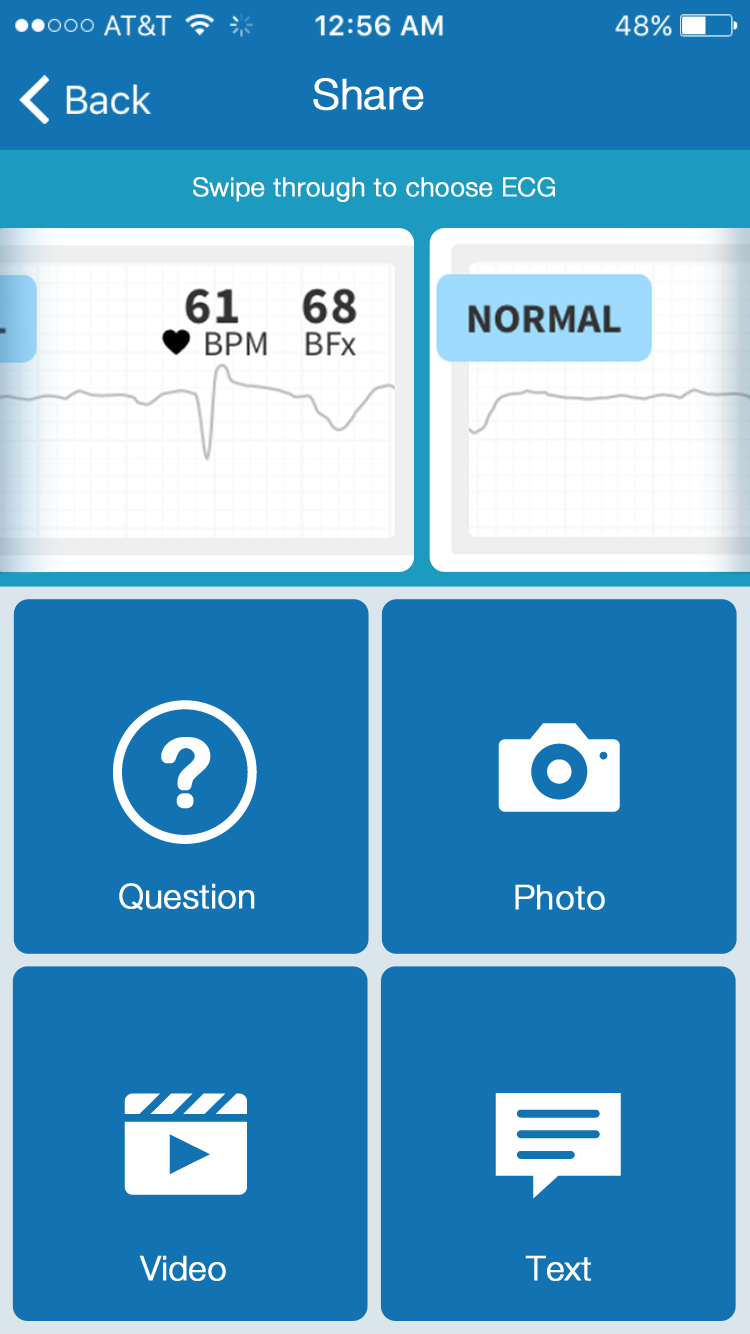The width and height of the screenshot is (750, 1334).
Task: Choose the Photo share option
Action: click(x=559, y=776)
